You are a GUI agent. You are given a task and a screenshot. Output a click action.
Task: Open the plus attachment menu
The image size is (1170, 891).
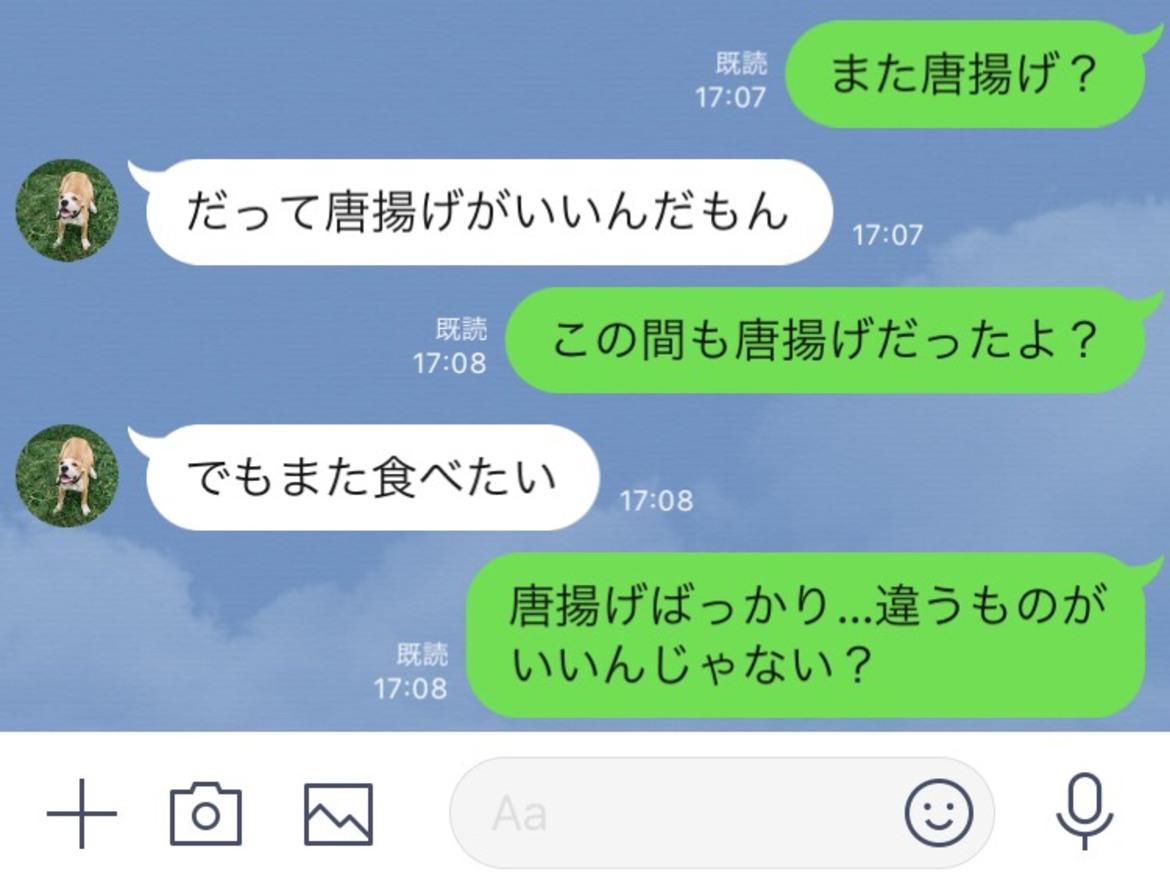click(x=81, y=814)
